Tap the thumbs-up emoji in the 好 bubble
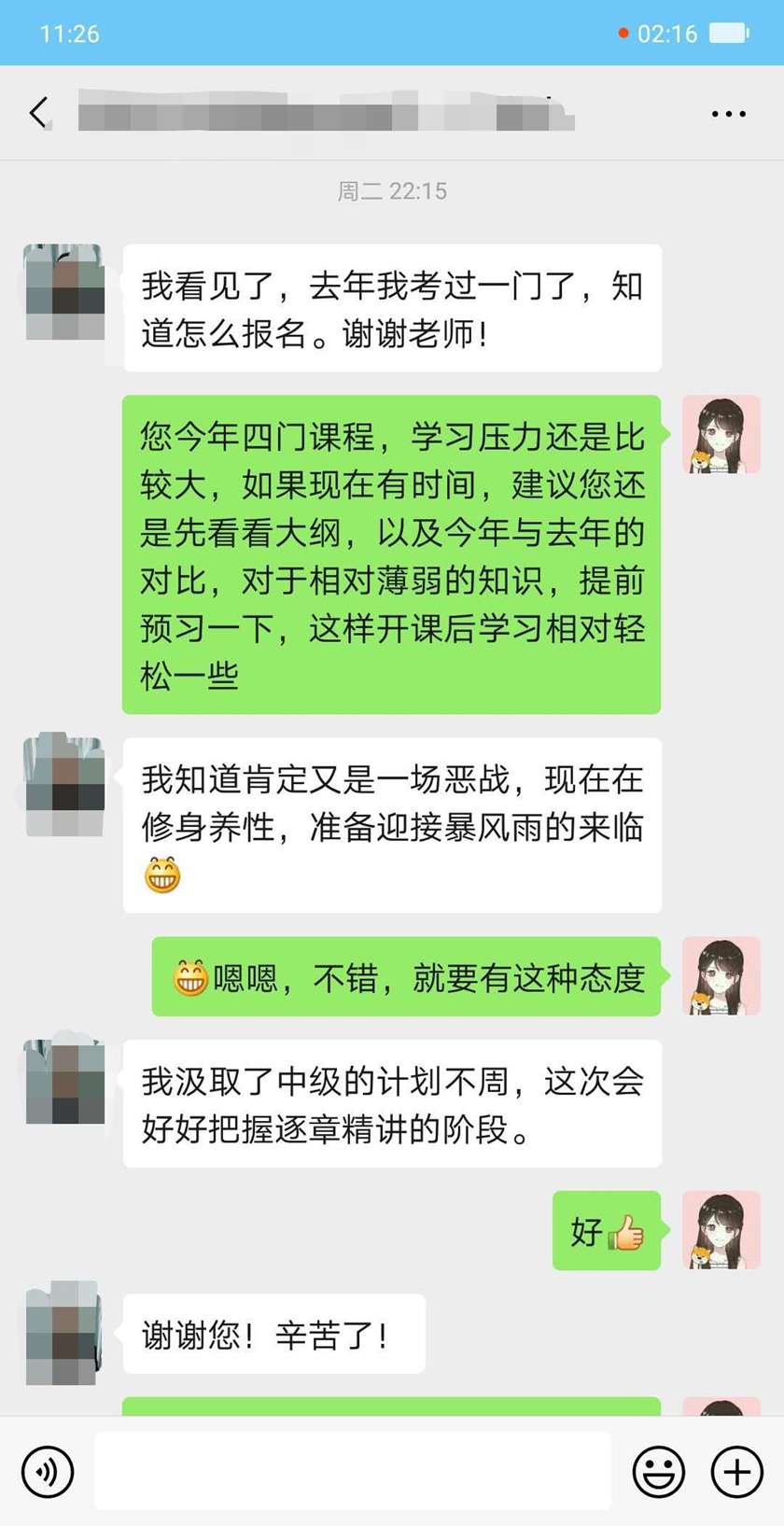This screenshot has height=1526, width=784. click(x=627, y=1232)
